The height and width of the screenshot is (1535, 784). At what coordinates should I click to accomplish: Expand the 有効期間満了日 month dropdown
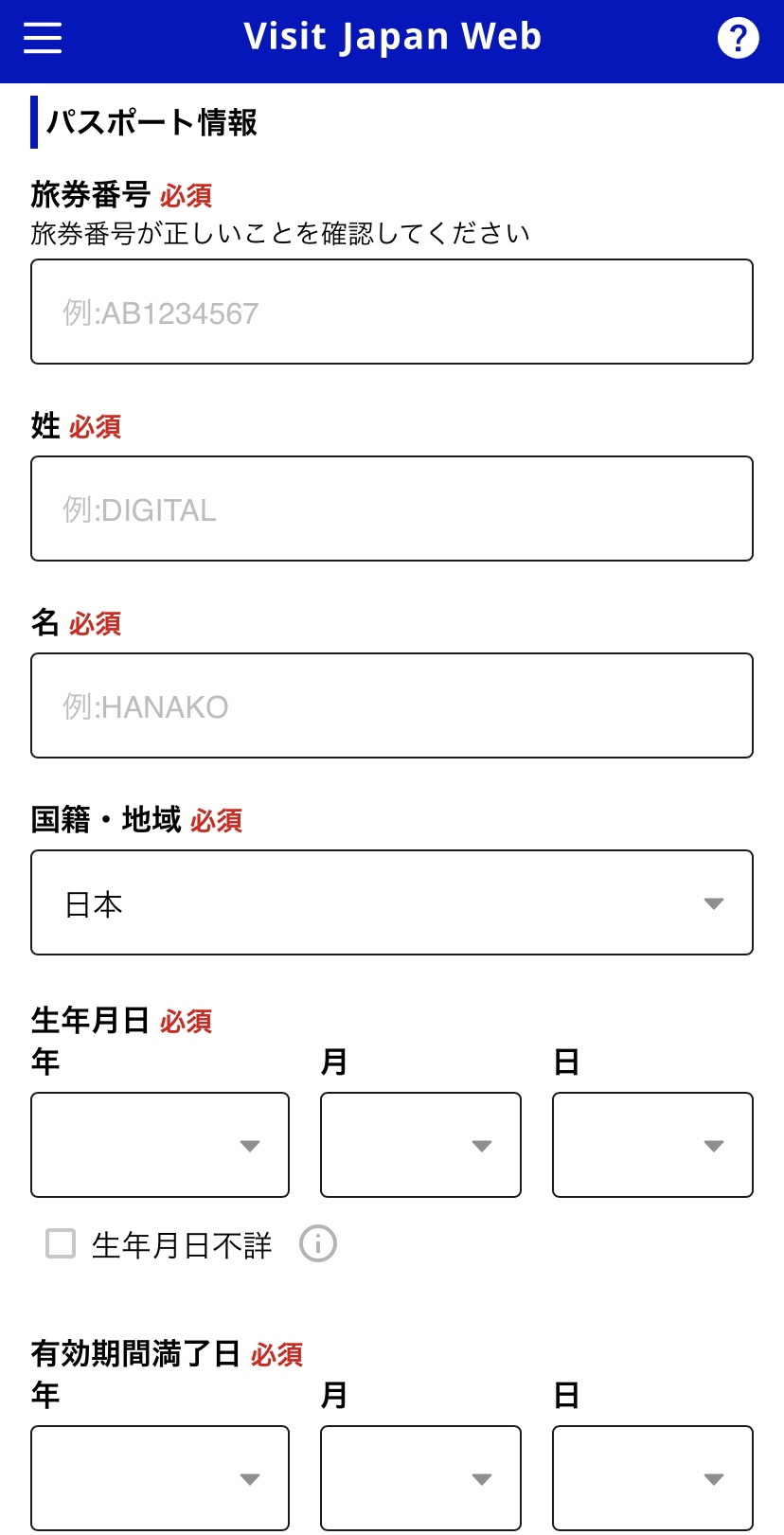(420, 1477)
